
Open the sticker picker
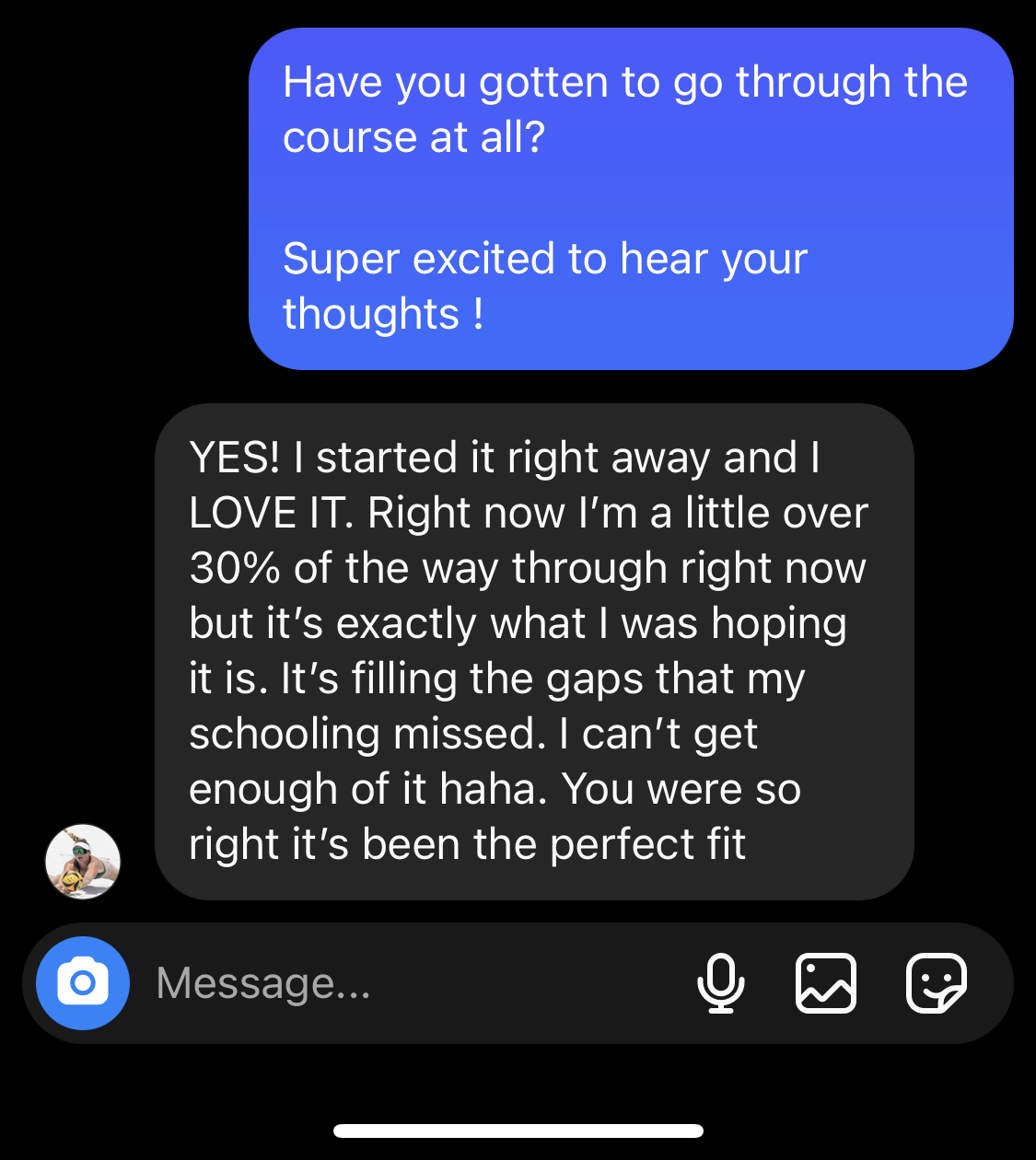tap(937, 983)
